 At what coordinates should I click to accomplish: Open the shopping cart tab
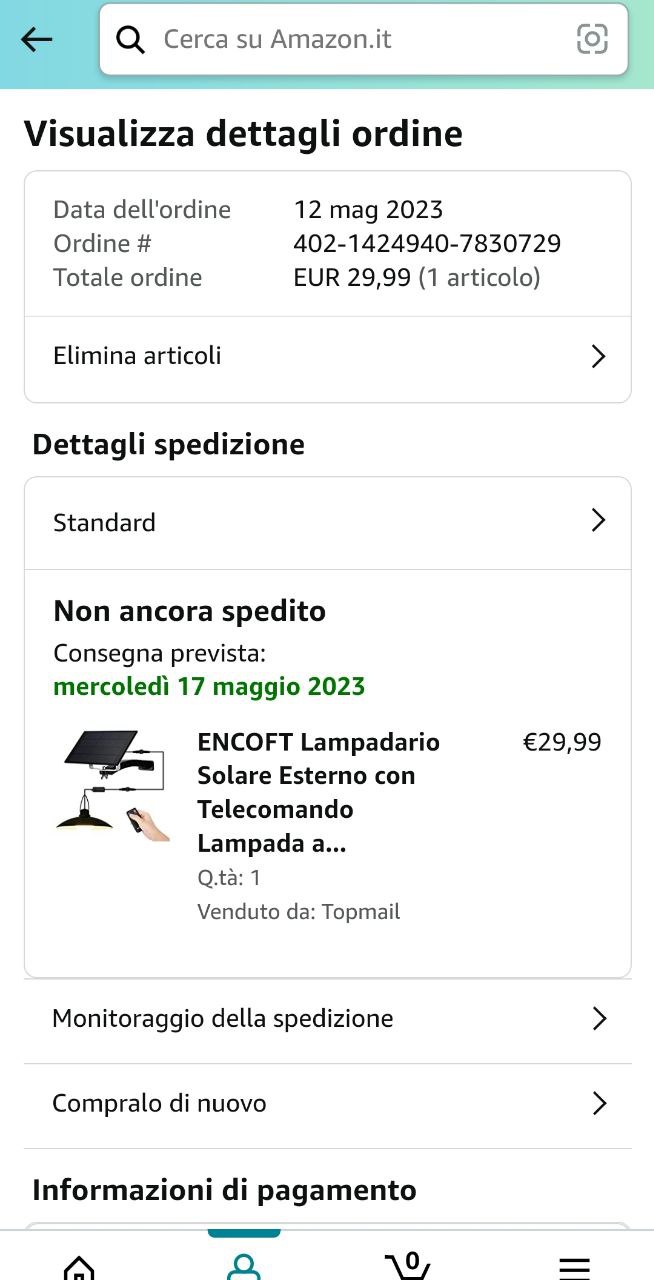[408, 1264]
